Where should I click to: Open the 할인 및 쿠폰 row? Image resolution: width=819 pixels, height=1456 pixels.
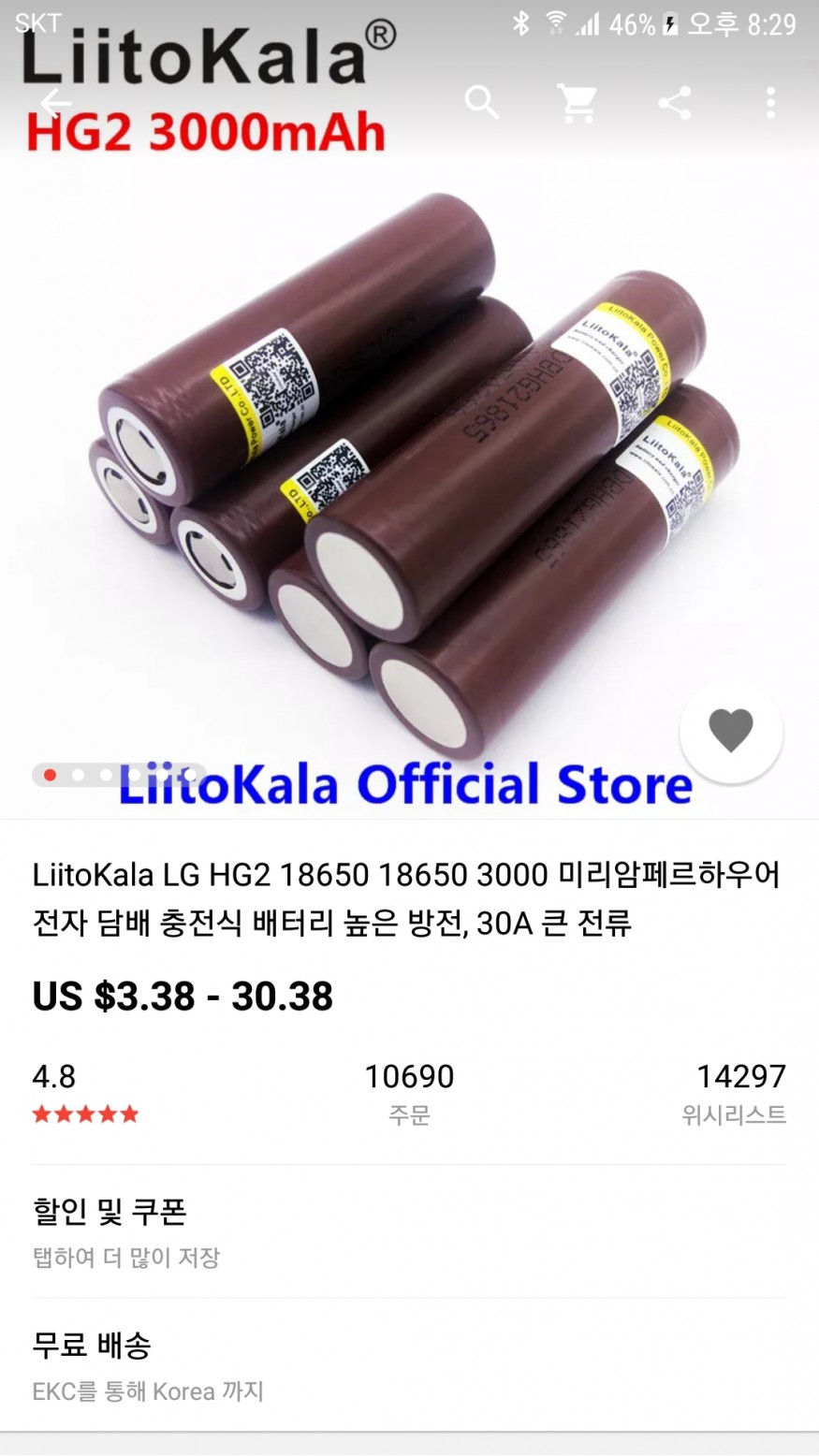(409, 1231)
